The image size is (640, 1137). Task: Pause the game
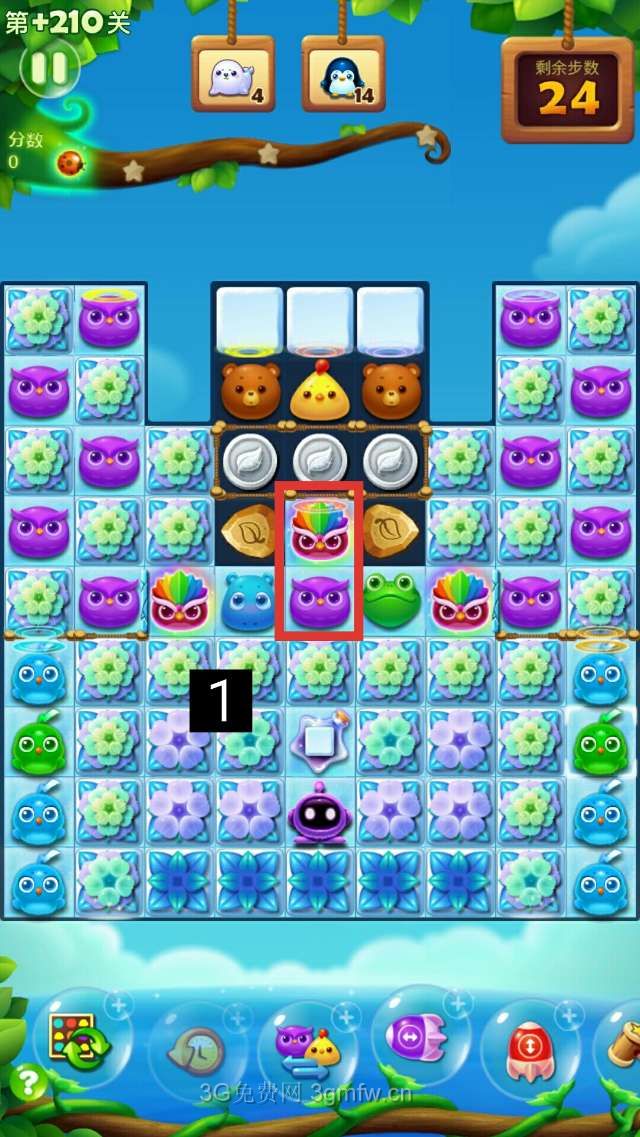49,68
